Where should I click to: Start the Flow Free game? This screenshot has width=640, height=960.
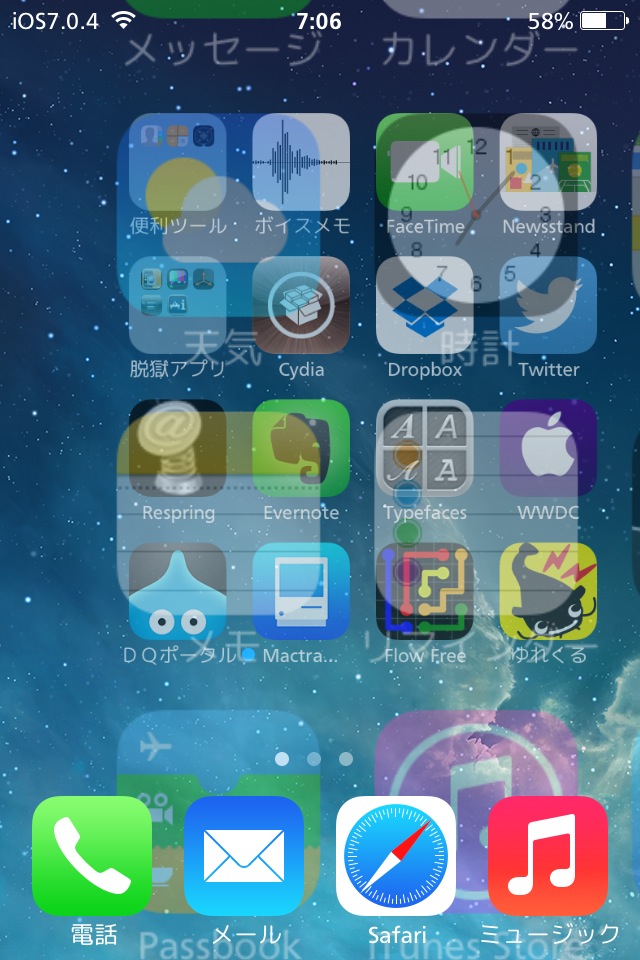point(425,591)
